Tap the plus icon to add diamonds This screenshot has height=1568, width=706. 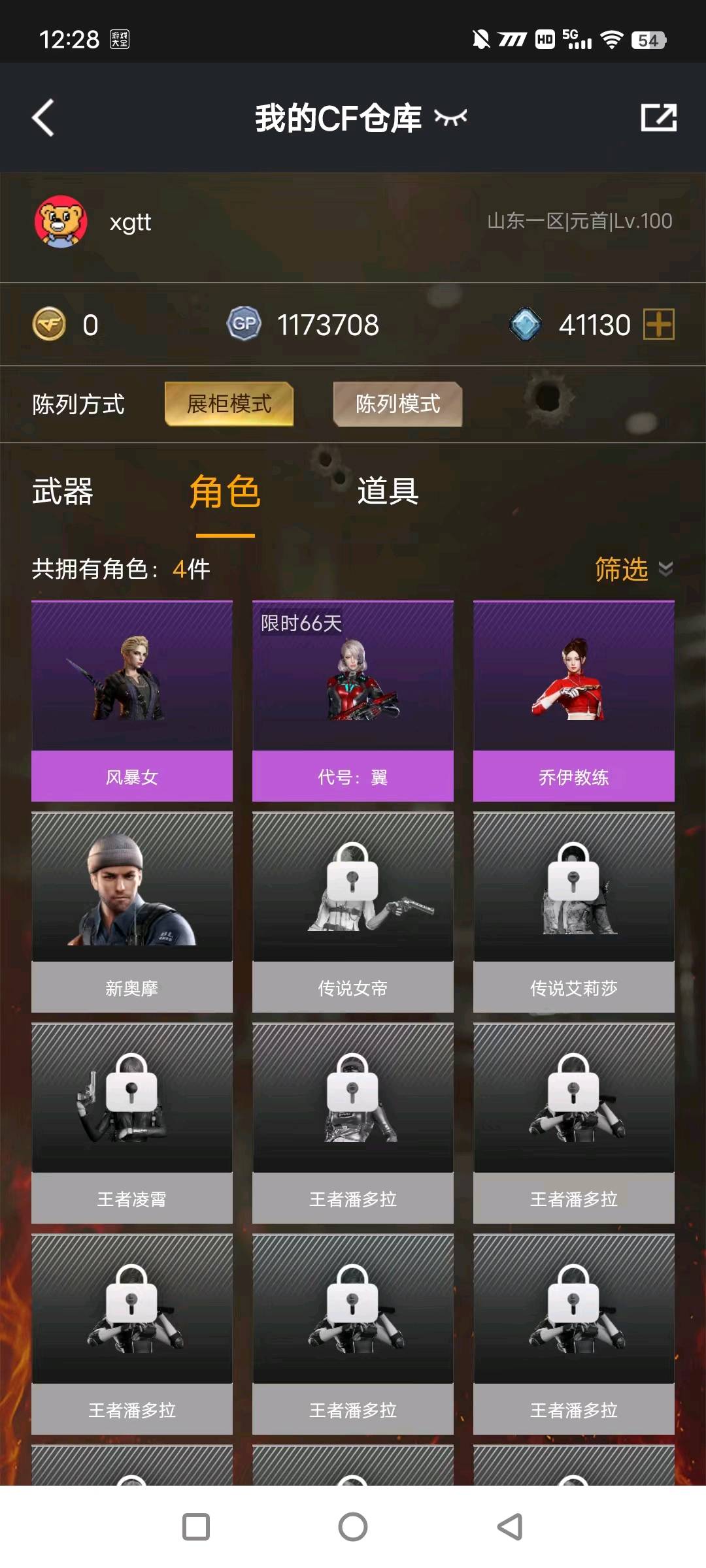659,324
